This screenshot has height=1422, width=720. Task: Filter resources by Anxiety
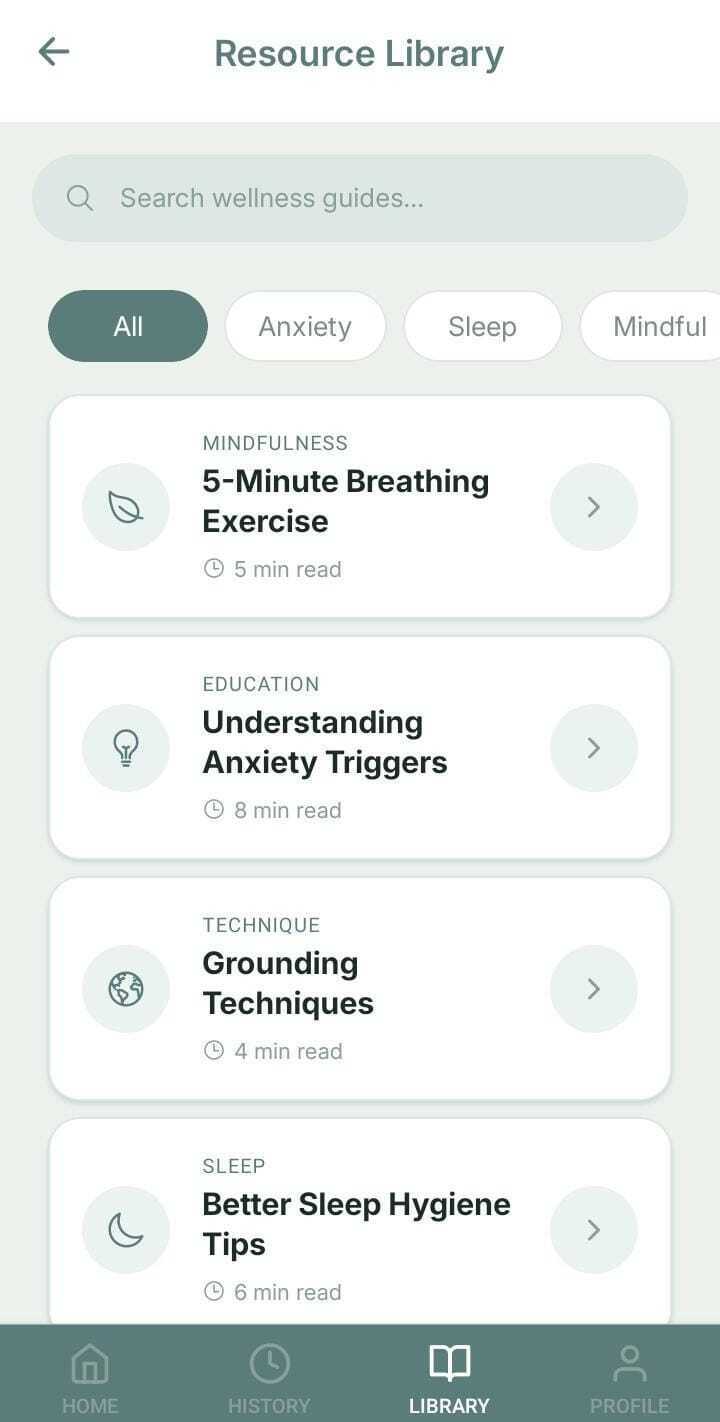click(305, 326)
